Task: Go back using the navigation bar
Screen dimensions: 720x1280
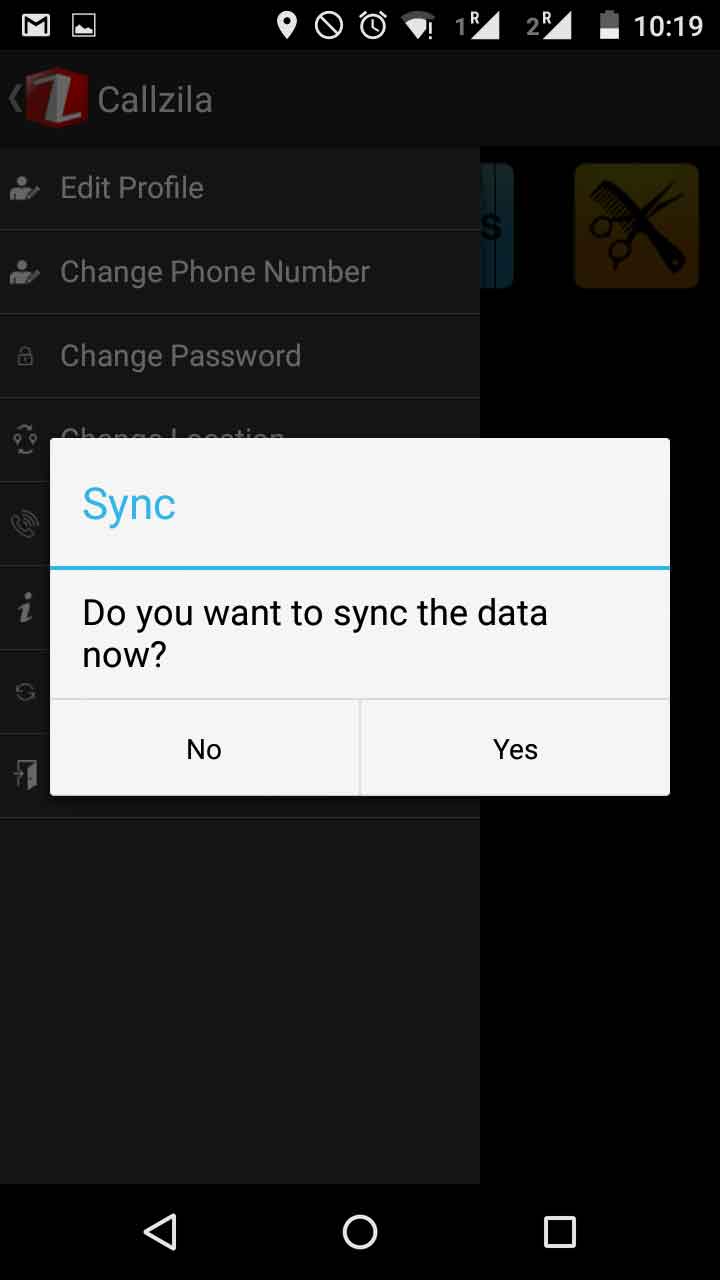Action: tap(160, 1232)
